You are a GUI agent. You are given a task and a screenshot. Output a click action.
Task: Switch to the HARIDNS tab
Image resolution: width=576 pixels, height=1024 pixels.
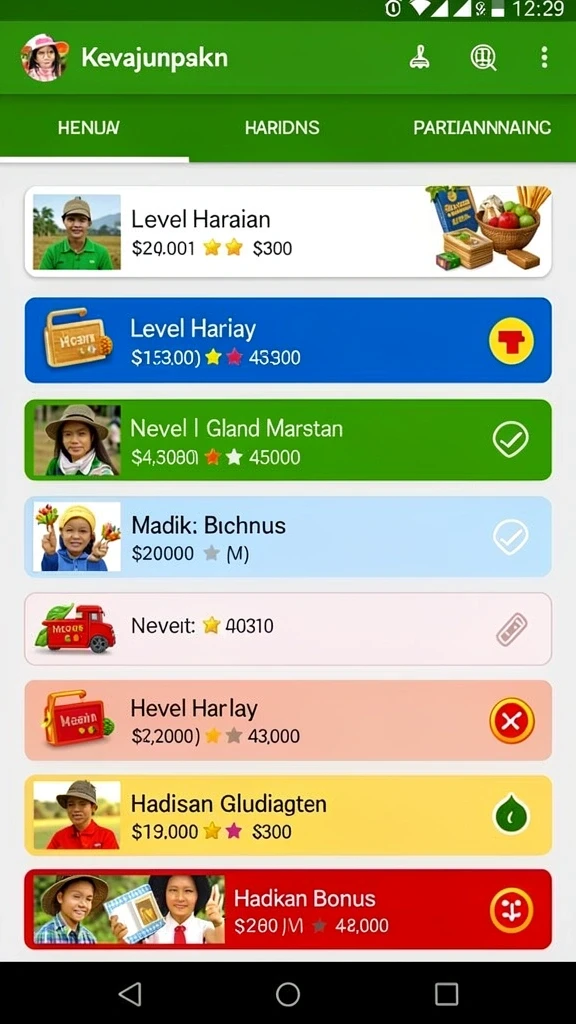point(282,127)
